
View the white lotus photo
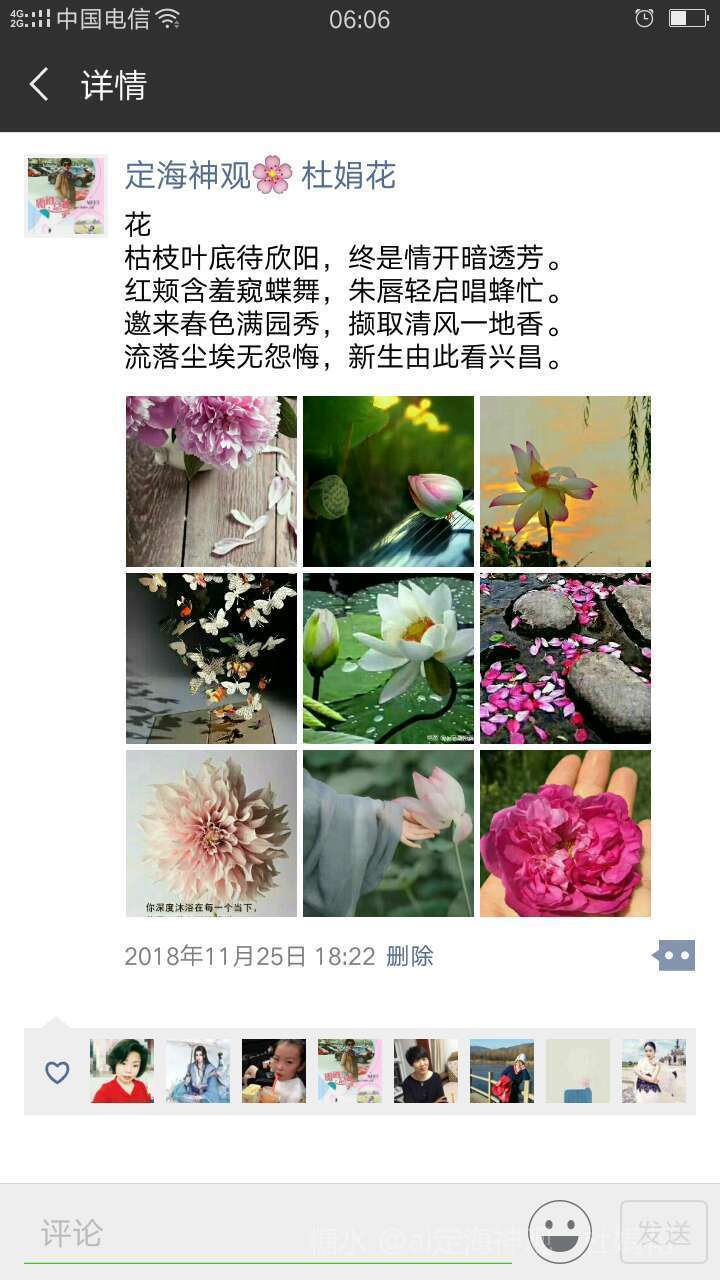click(x=388, y=658)
